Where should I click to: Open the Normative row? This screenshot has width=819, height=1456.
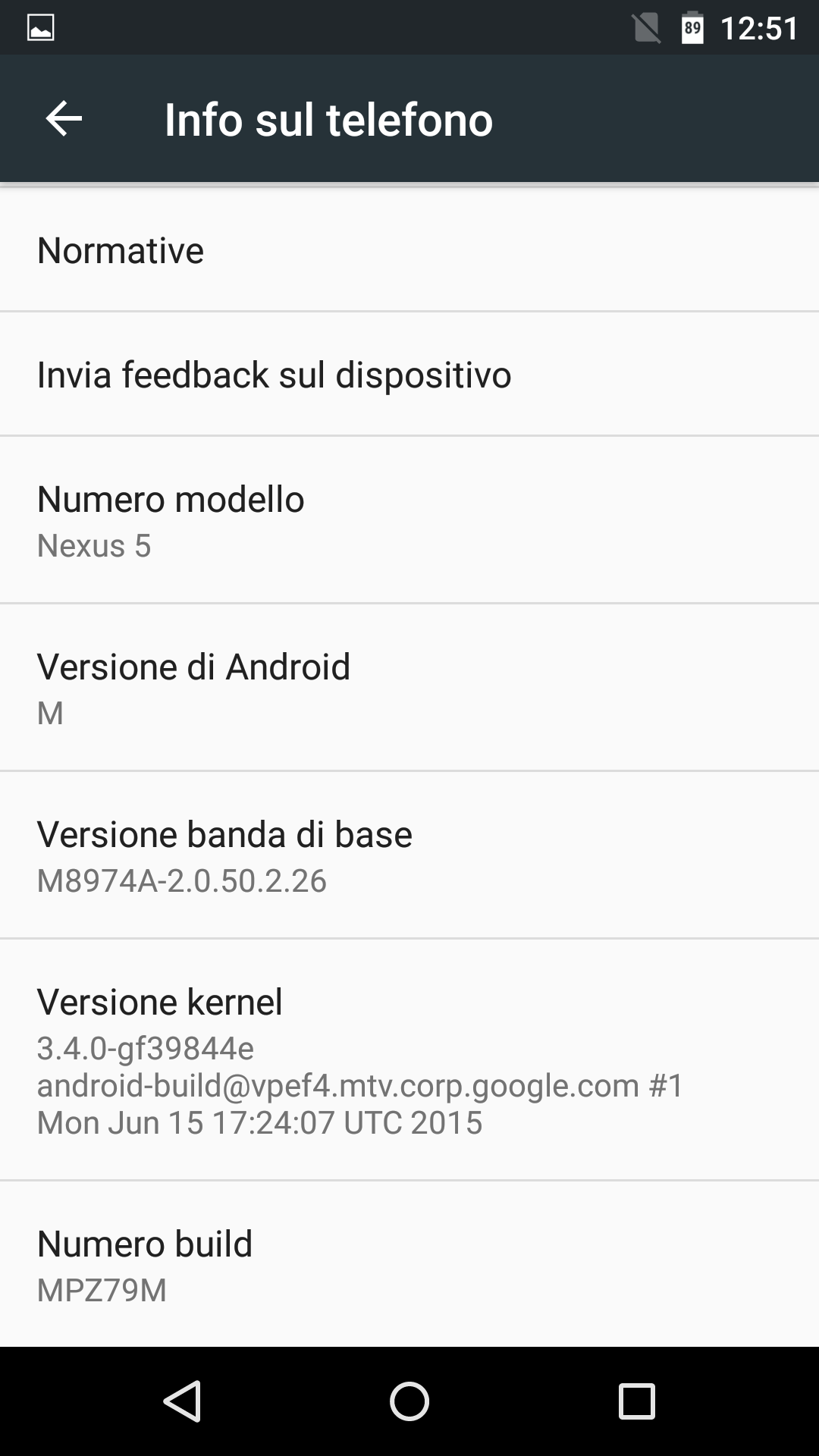(x=409, y=249)
